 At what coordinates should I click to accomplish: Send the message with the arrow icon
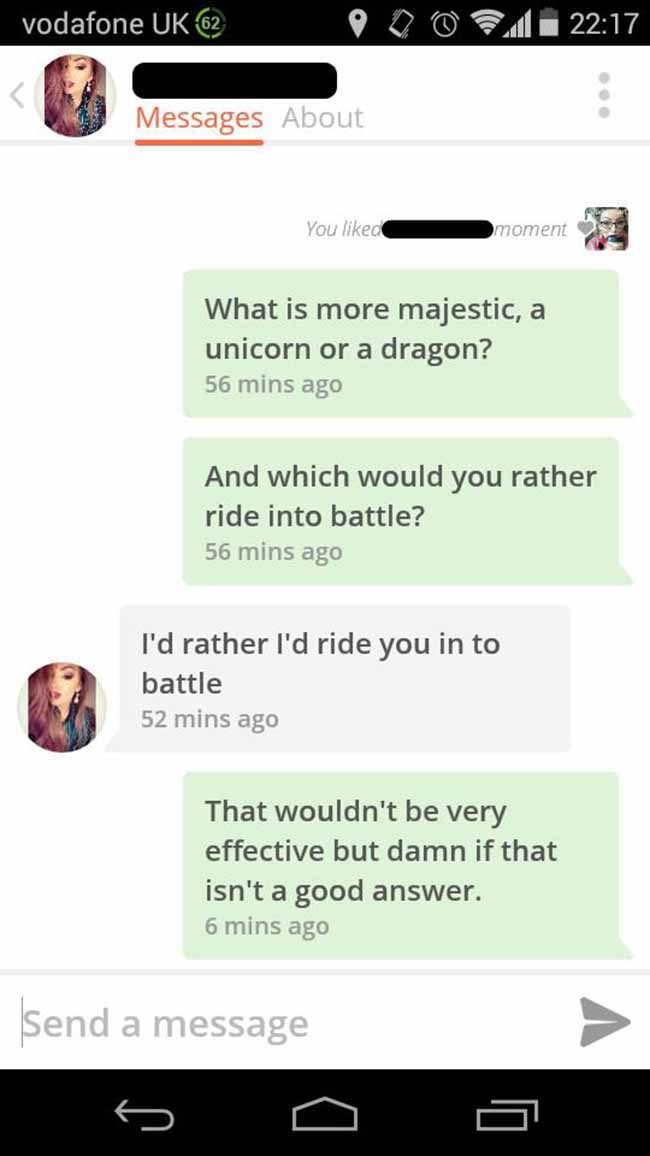[604, 1022]
